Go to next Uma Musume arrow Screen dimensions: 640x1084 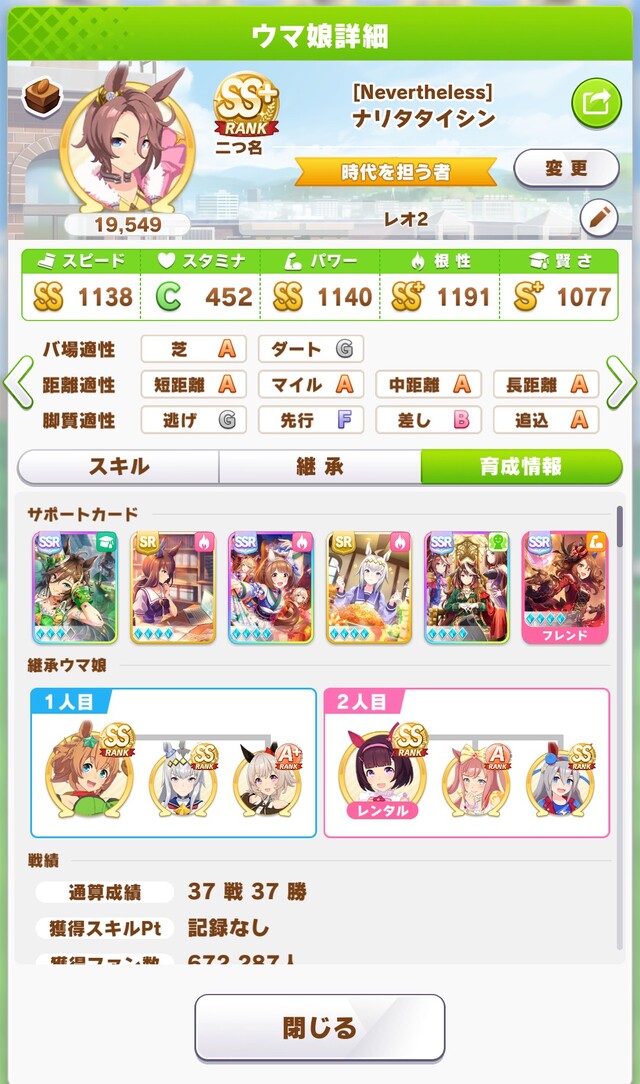click(x=622, y=382)
